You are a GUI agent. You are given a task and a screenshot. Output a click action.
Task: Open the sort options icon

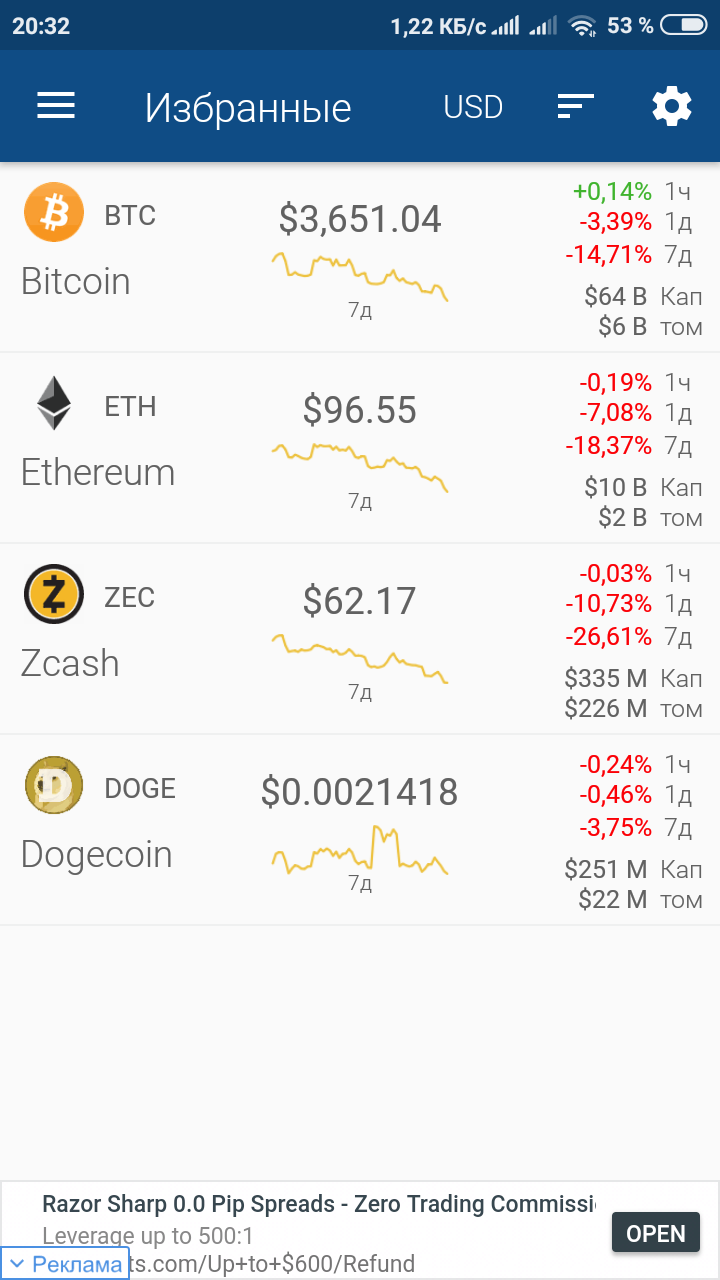[x=575, y=106]
